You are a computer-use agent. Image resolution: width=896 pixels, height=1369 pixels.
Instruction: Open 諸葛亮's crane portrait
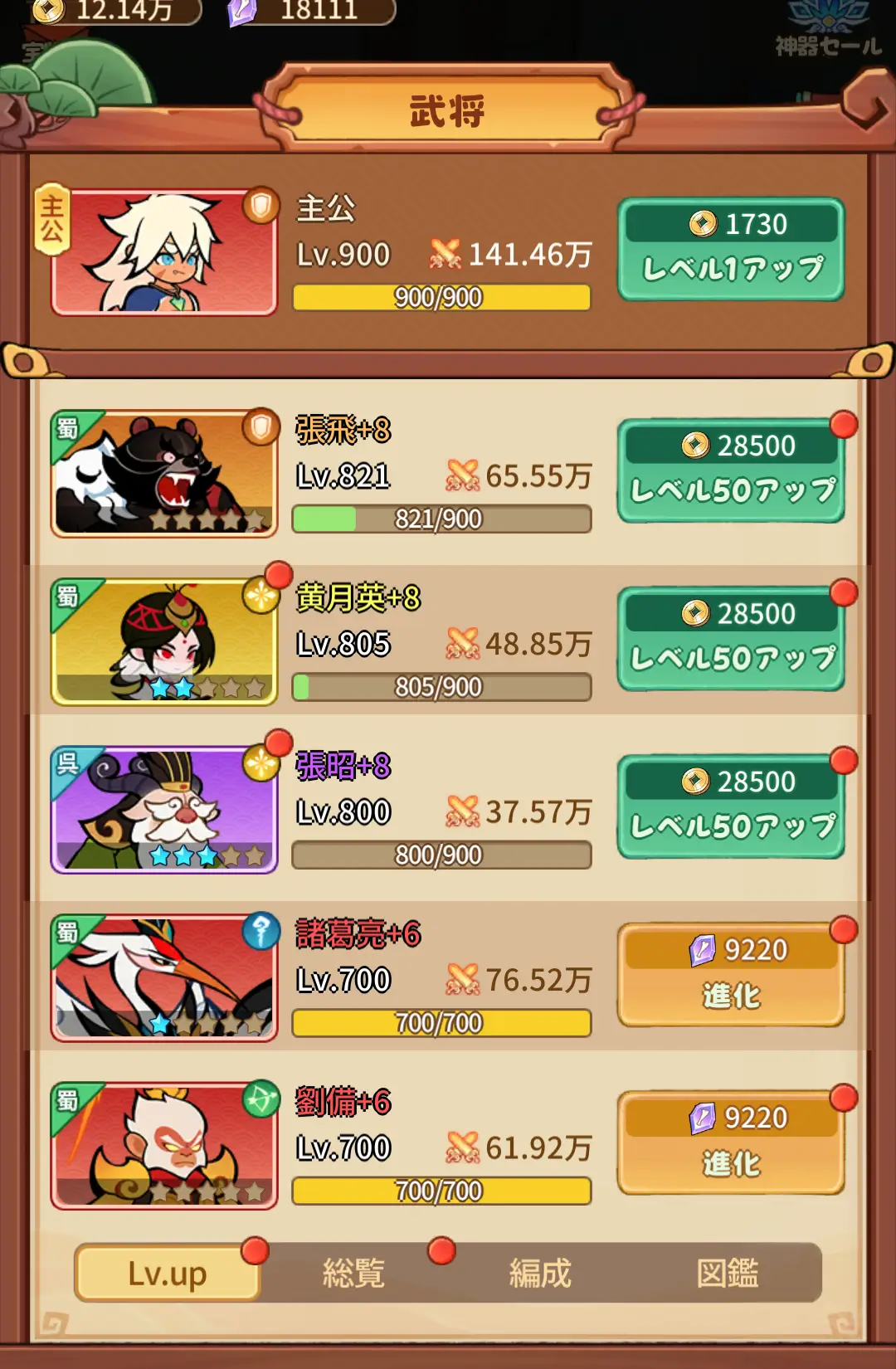click(x=164, y=978)
